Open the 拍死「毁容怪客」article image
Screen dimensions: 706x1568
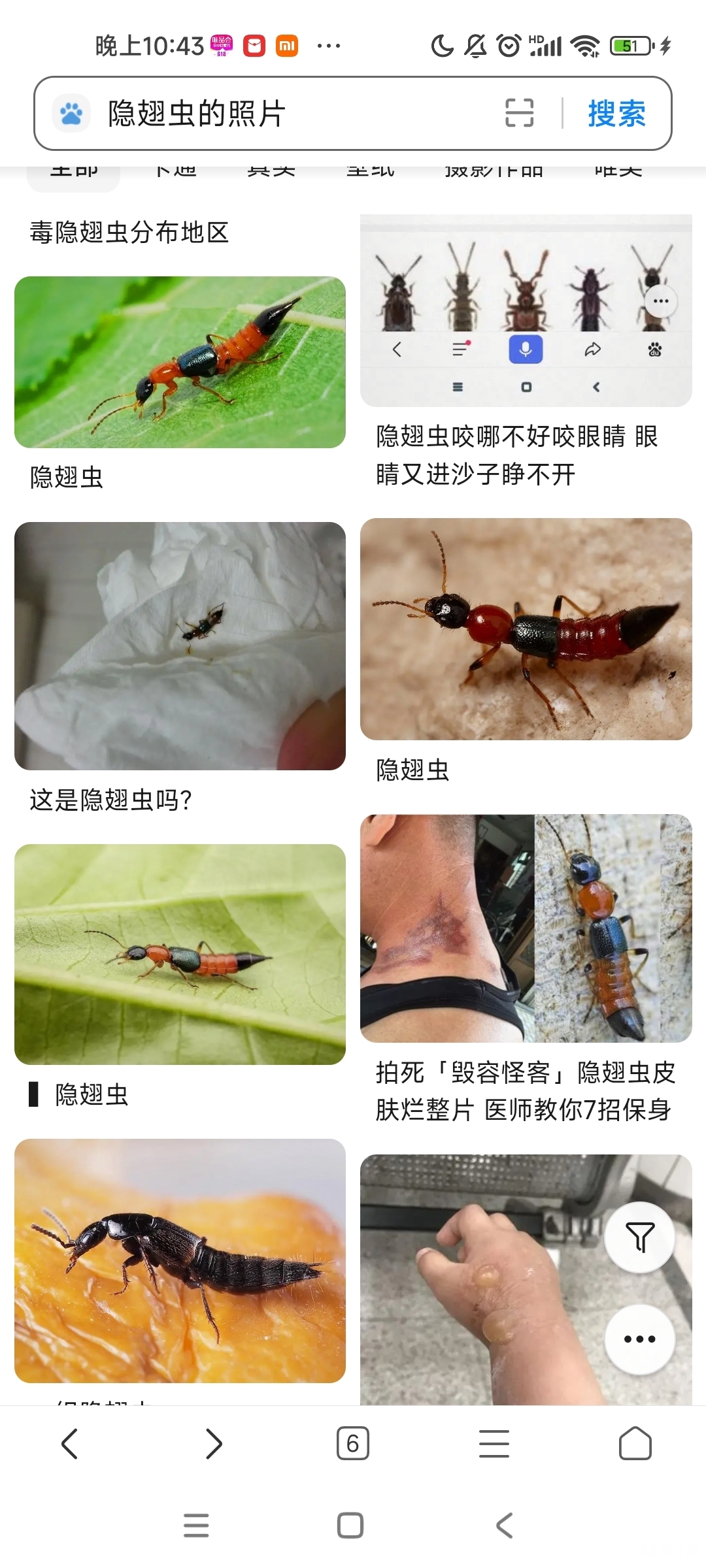[526, 928]
